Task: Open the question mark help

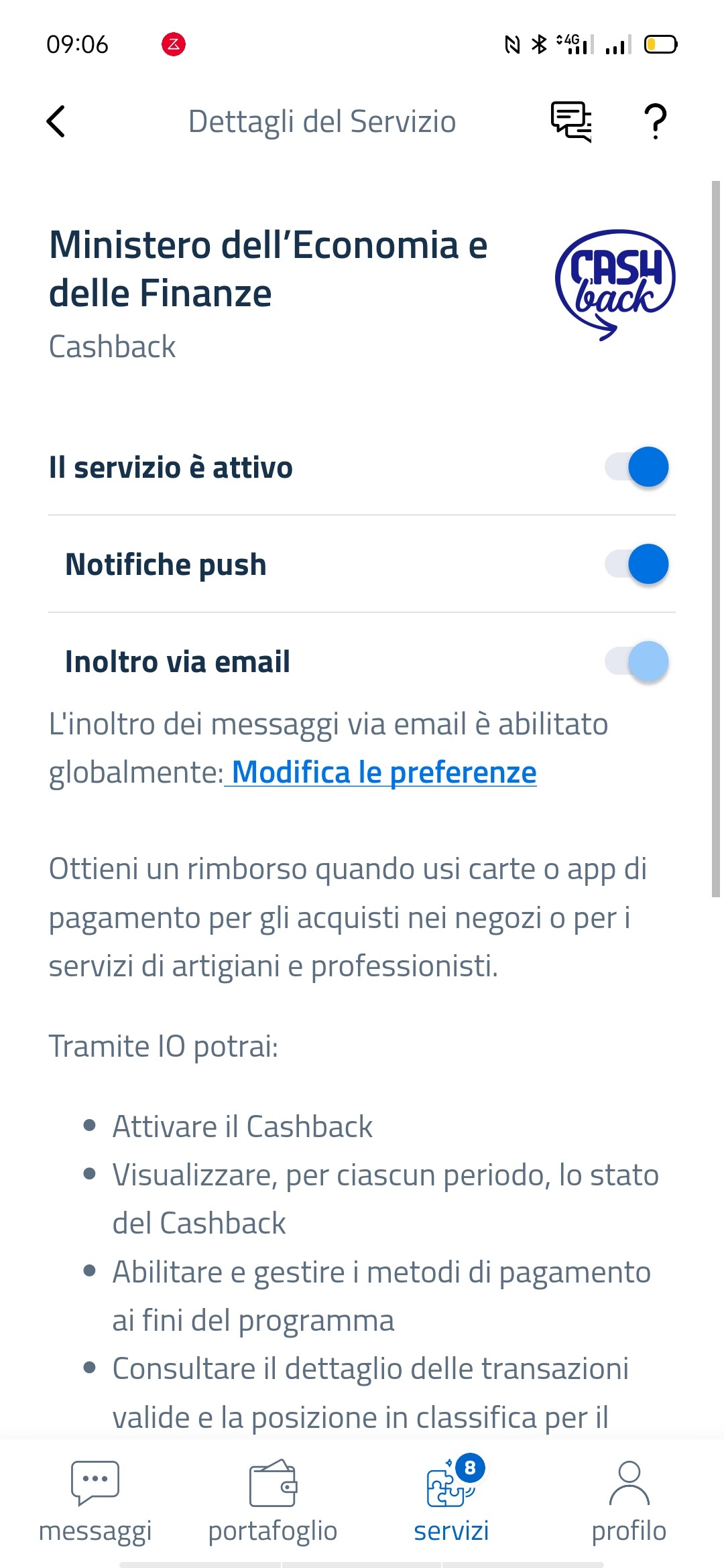Action: (x=655, y=121)
